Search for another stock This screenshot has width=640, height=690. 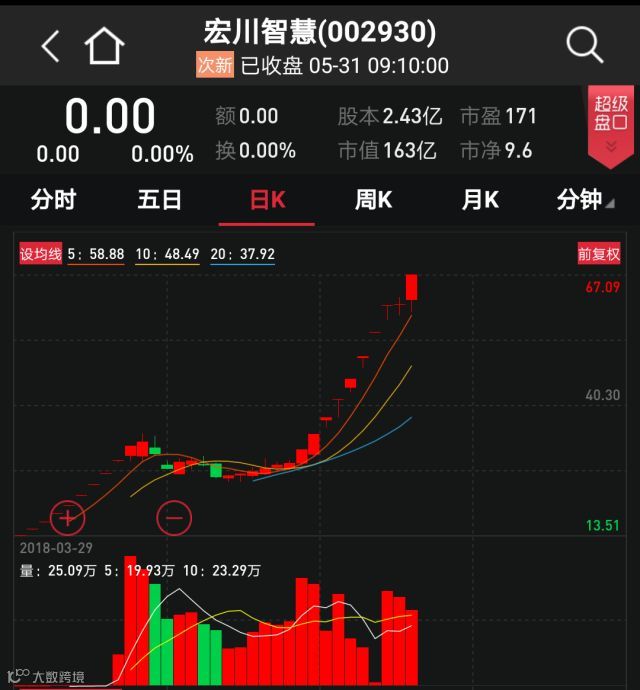pos(584,45)
